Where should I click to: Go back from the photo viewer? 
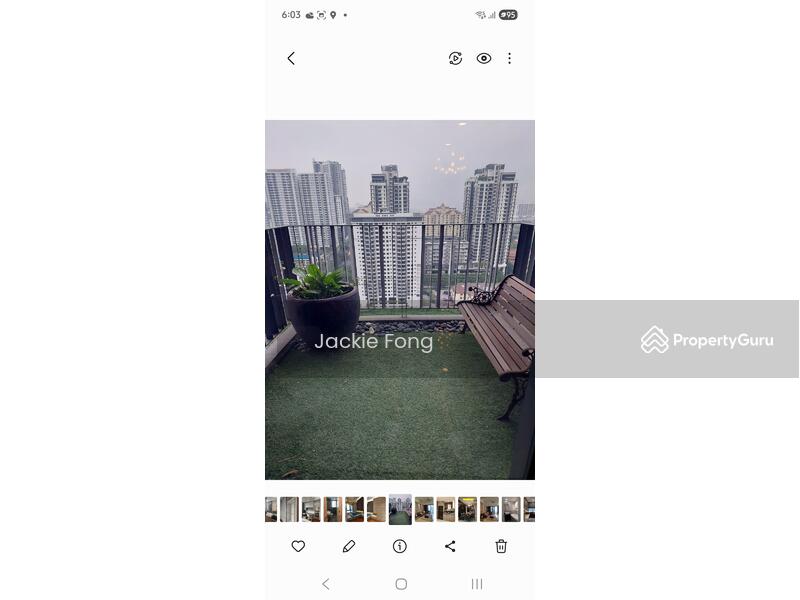pyautogui.click(x=291, y=59)
